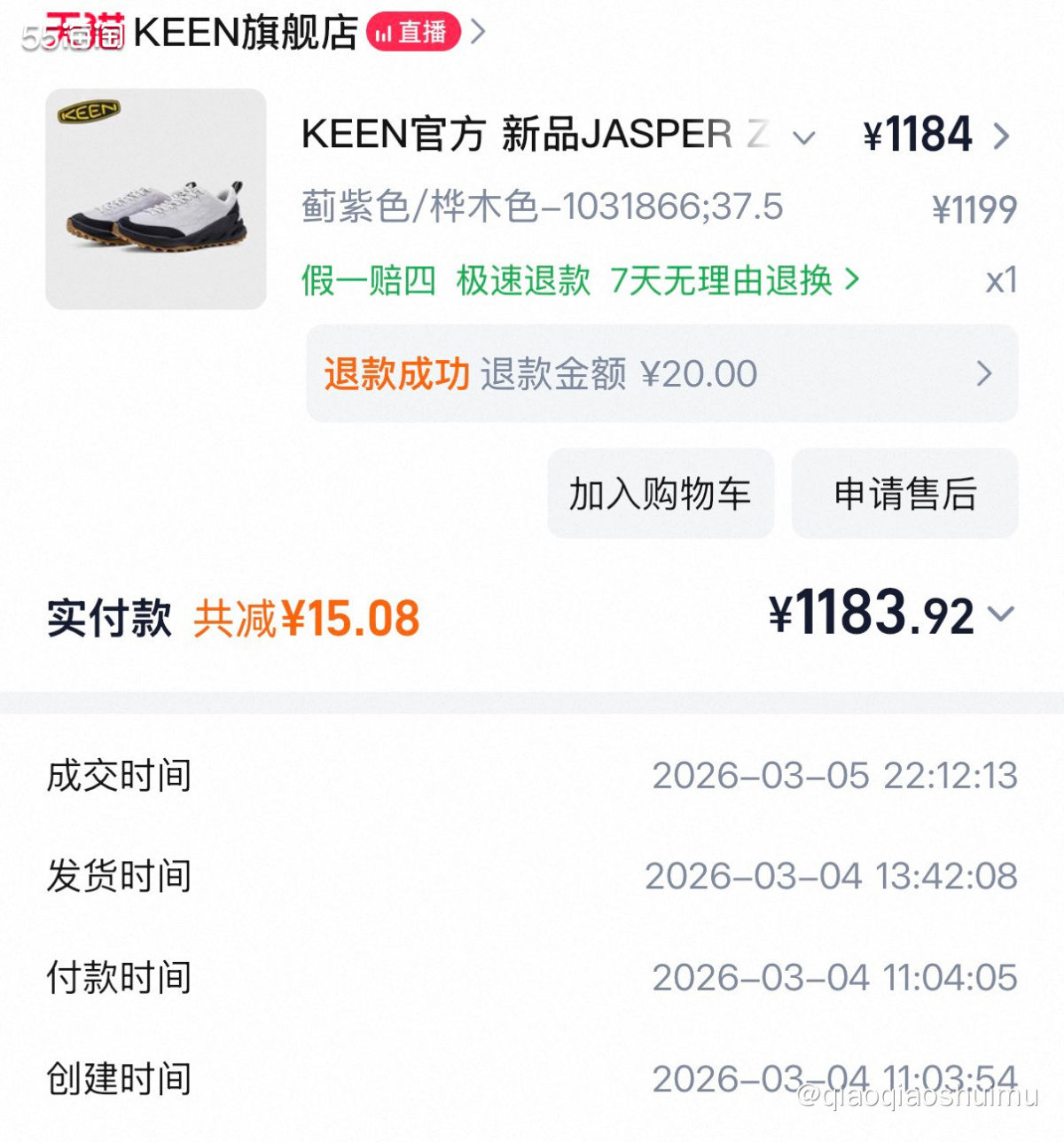View the 7天无理由退换 guarantee details

pyautogui.click(x=724, y=278)
